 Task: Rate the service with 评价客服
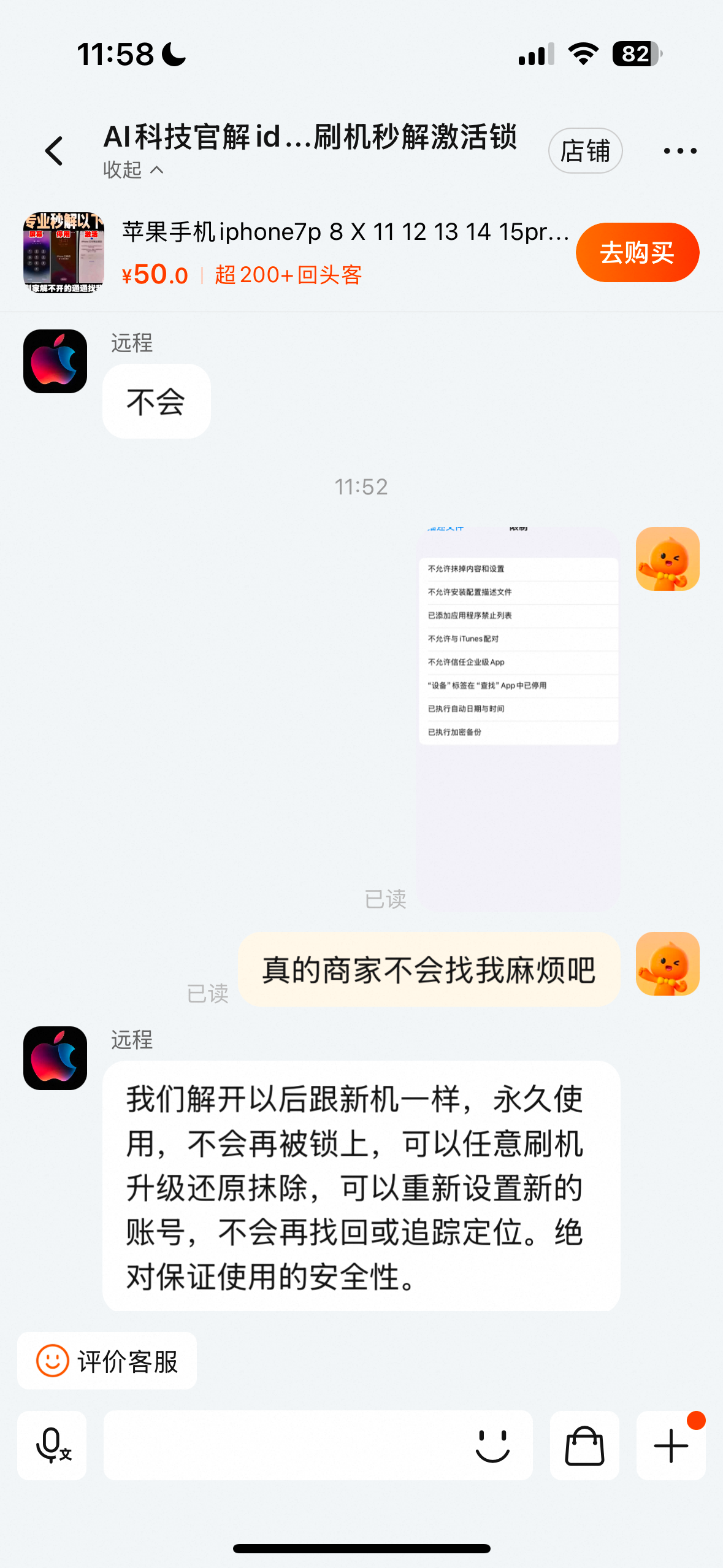(107, 1361)
